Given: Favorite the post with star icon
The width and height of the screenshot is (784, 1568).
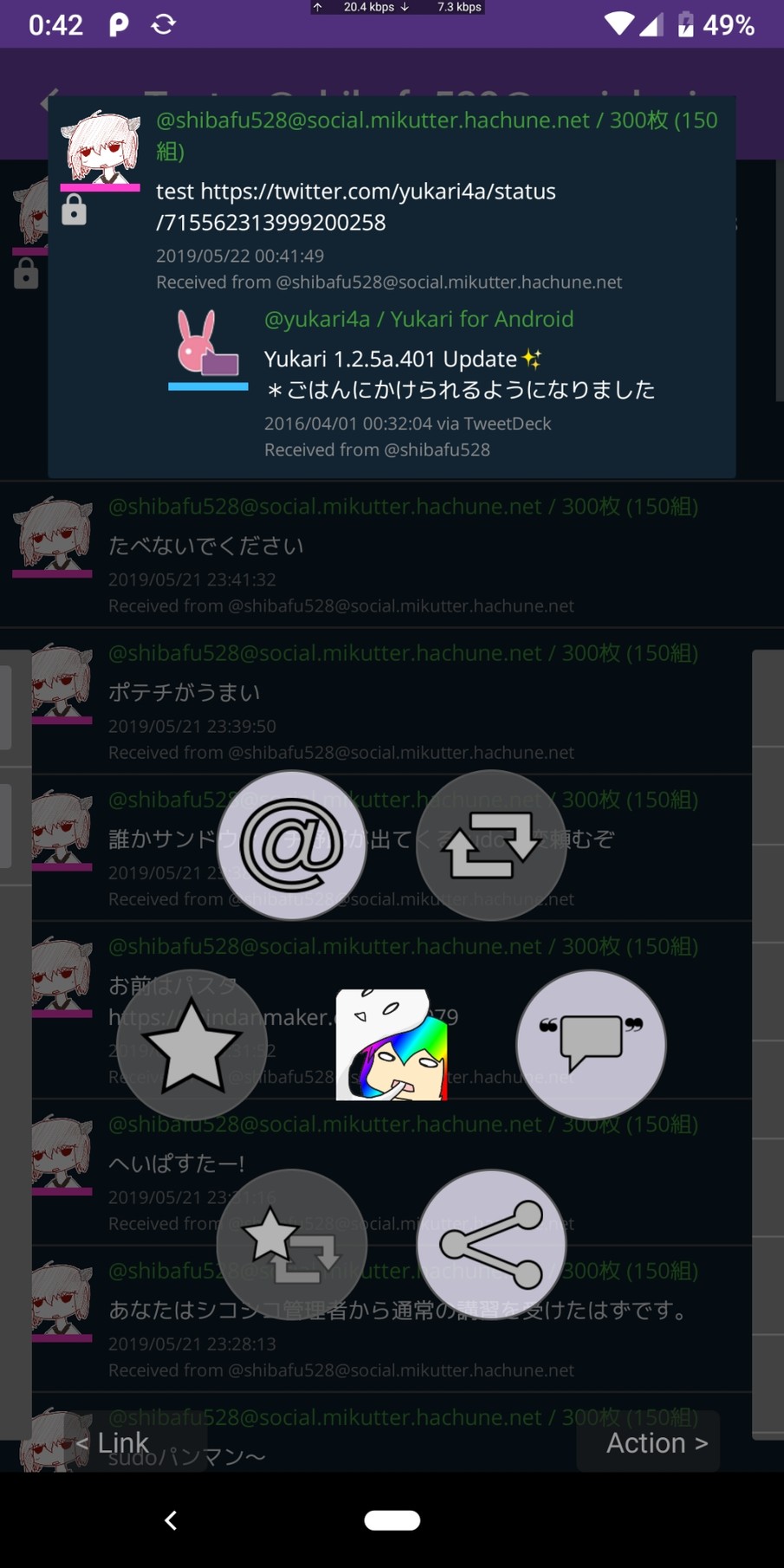Looking at the screenshot, I should point(191,1044).
